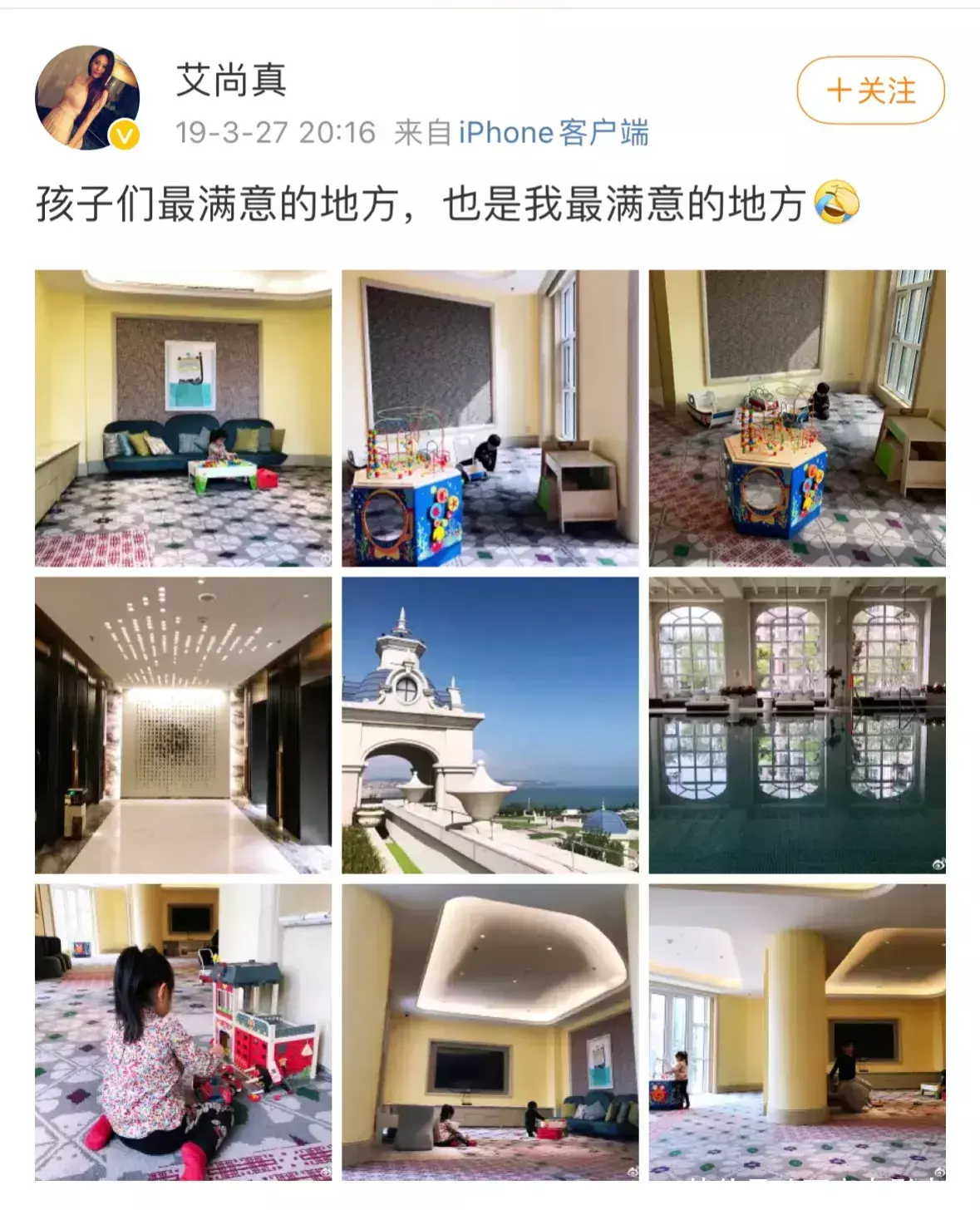
Task: Open the indoor swimming pool photo
Action: [796, 725]
